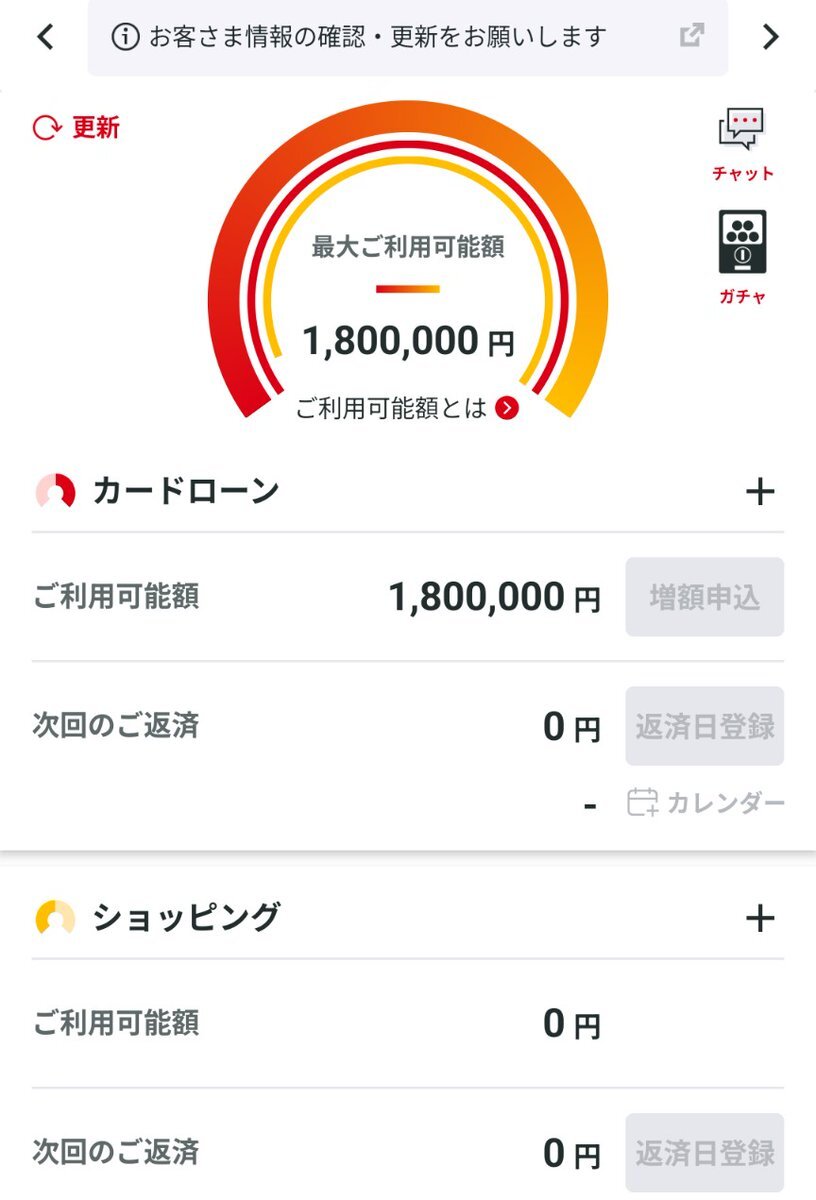Open the ご利用可能額とは explanation link
816x1200 pixels.
pos(407,408)
